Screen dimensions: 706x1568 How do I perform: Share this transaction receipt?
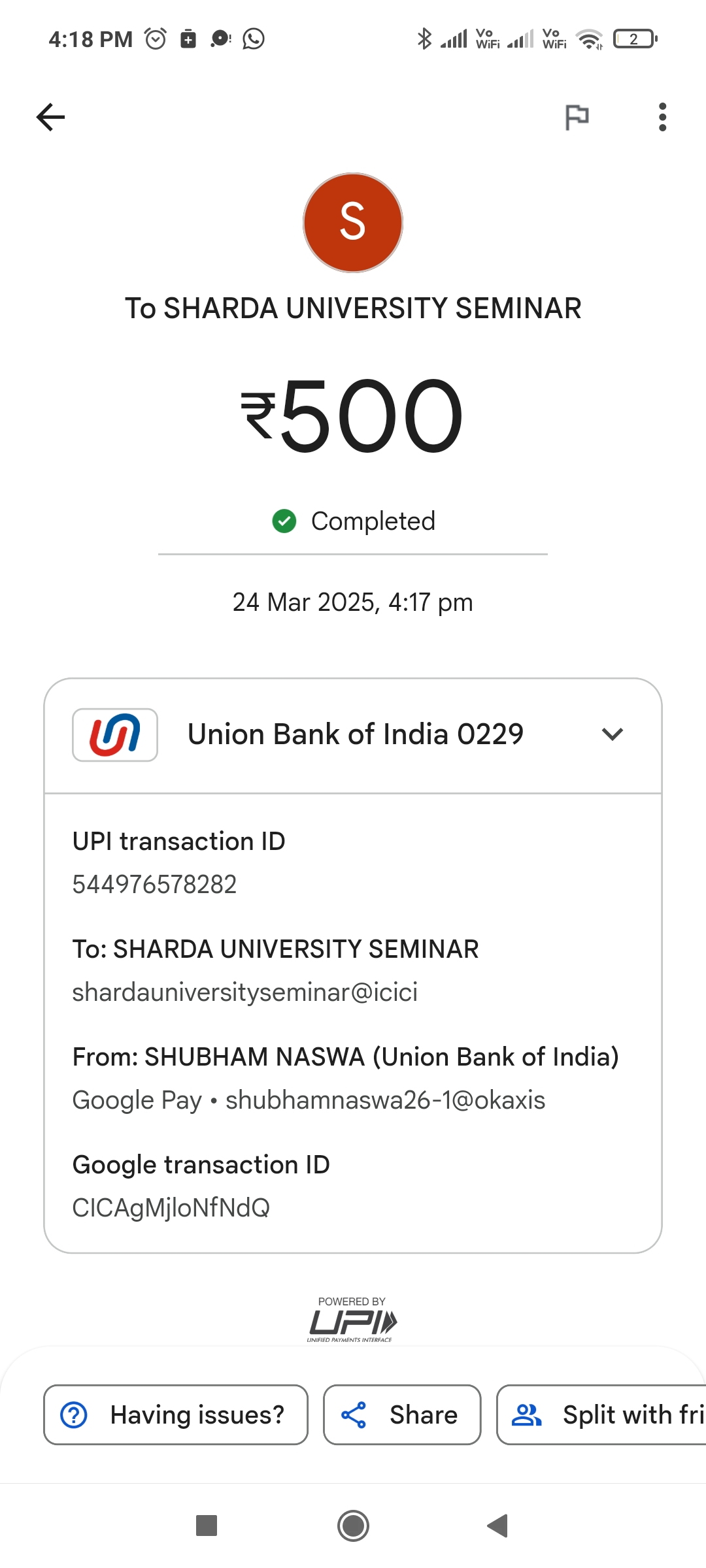click(x=402, y=1414)
